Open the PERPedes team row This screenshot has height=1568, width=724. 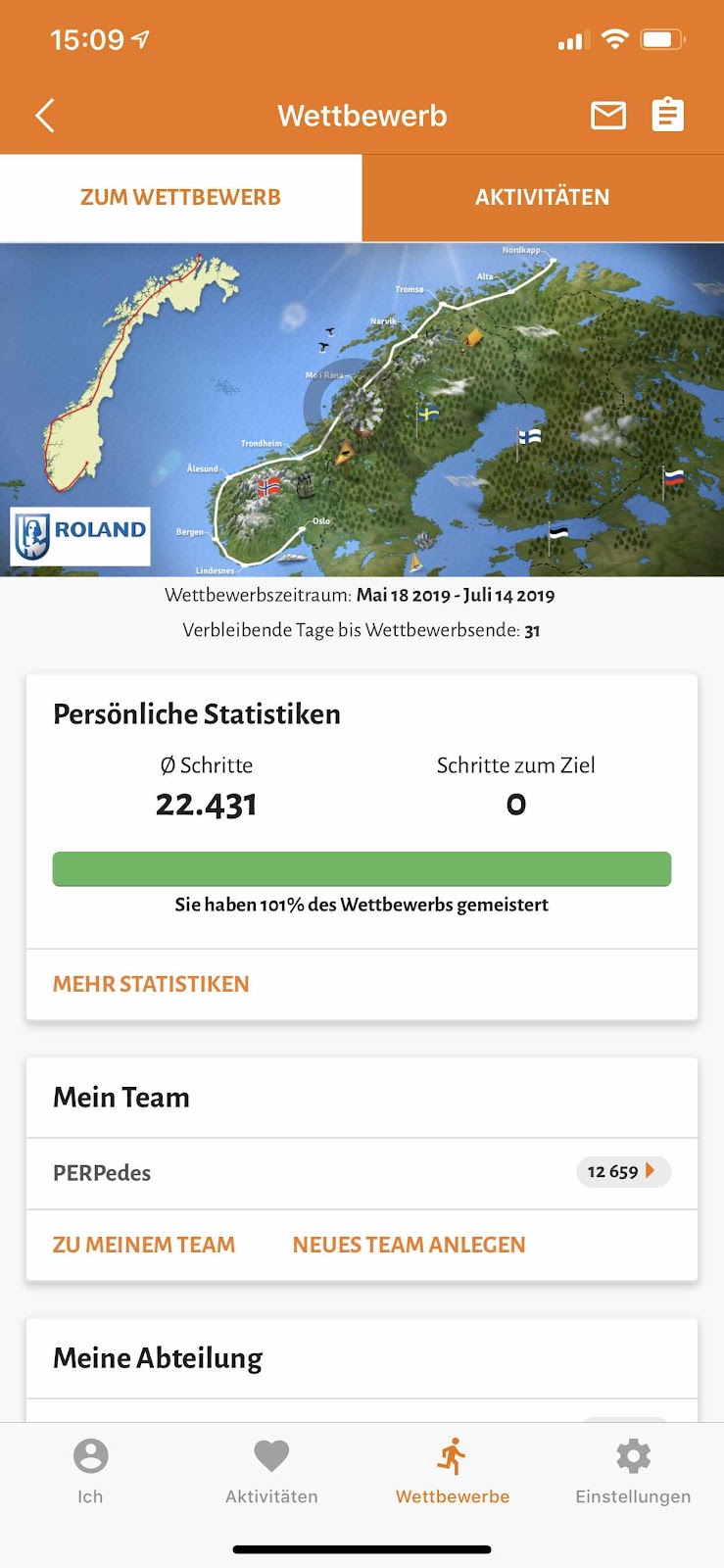(x=362, y=1172)
